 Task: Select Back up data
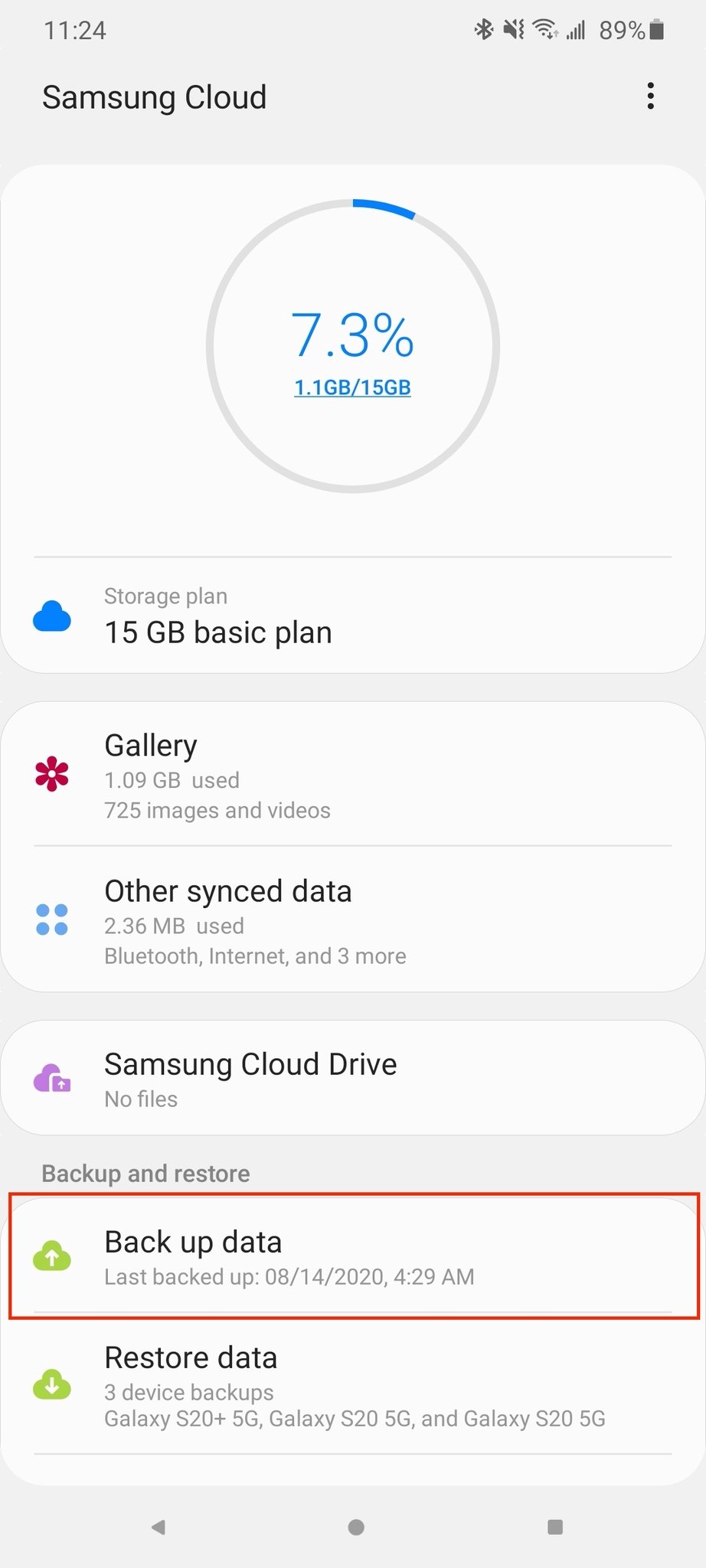[x=352, y=1257]
